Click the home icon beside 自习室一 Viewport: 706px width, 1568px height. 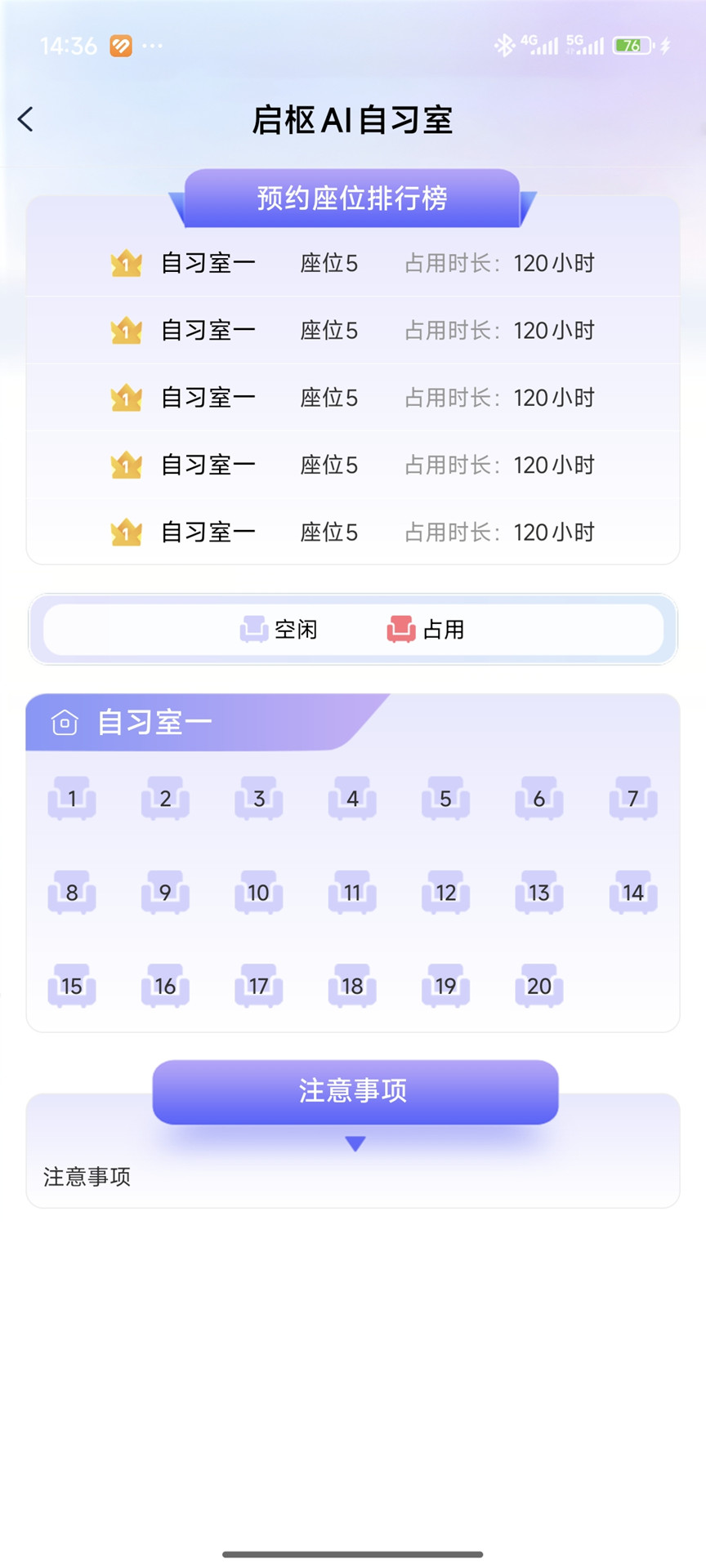tap(64, 722)
